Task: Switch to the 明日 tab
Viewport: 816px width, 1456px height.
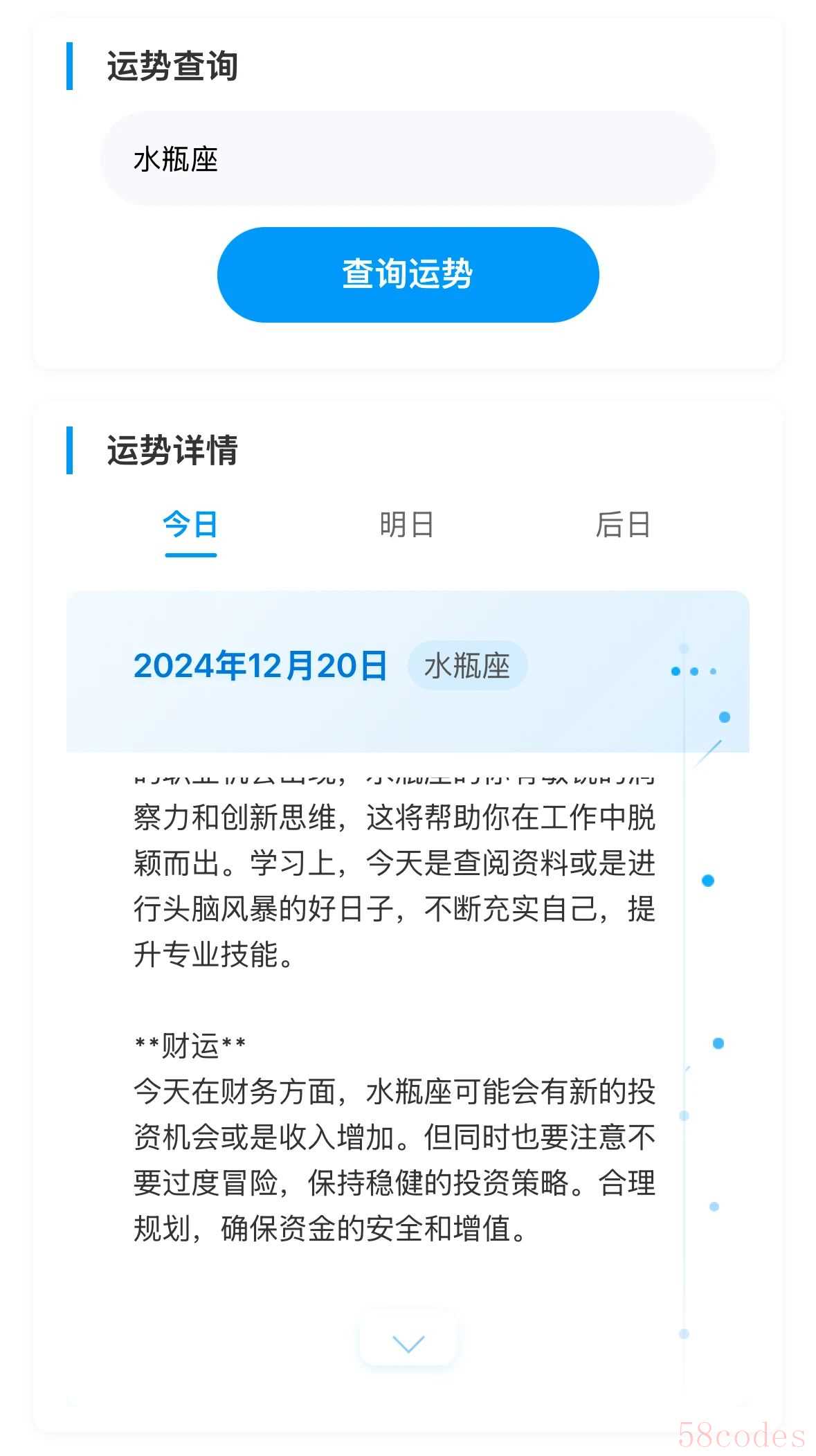Action: 407,525
